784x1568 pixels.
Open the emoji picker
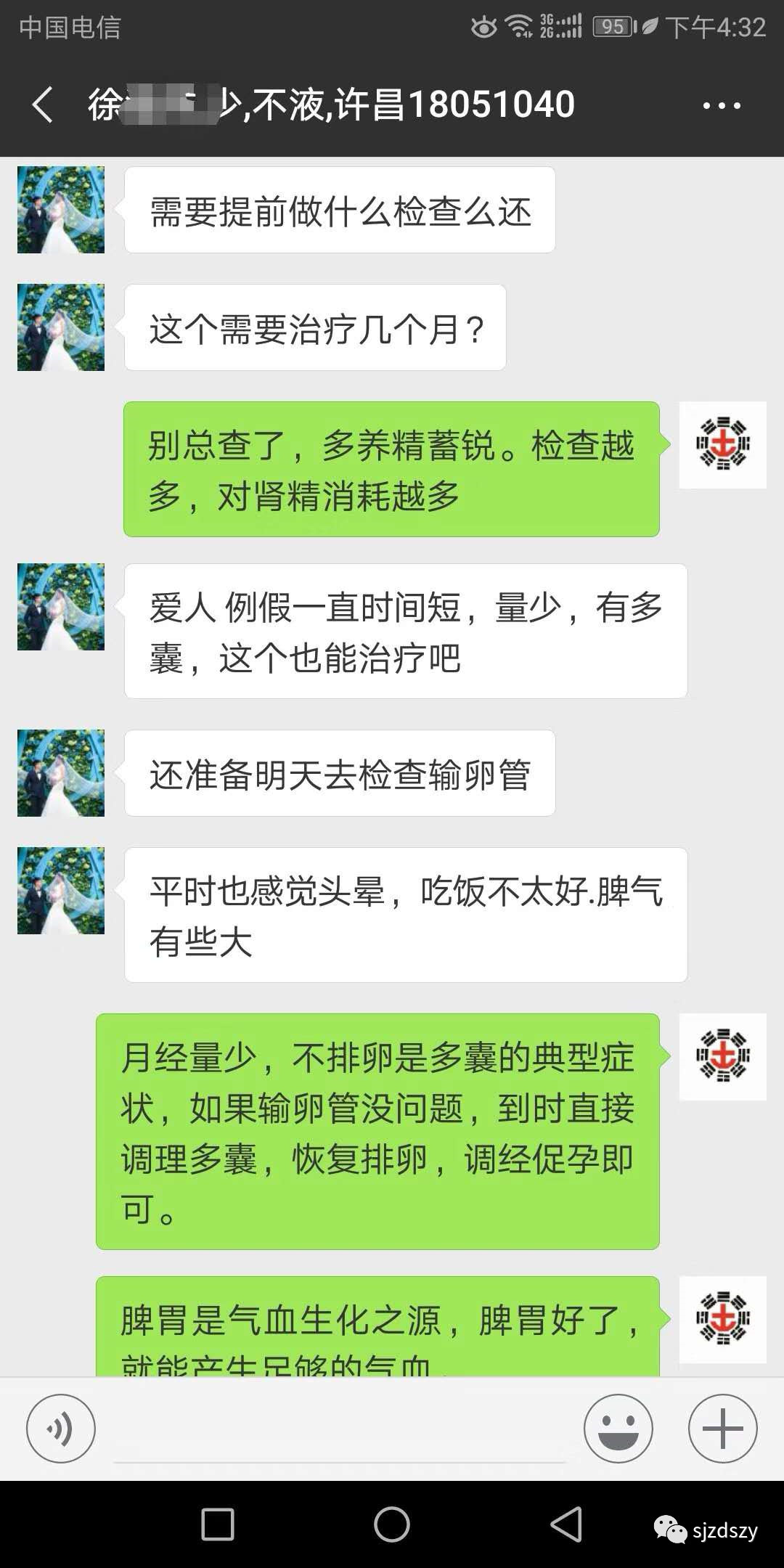tap(618, 1429)
